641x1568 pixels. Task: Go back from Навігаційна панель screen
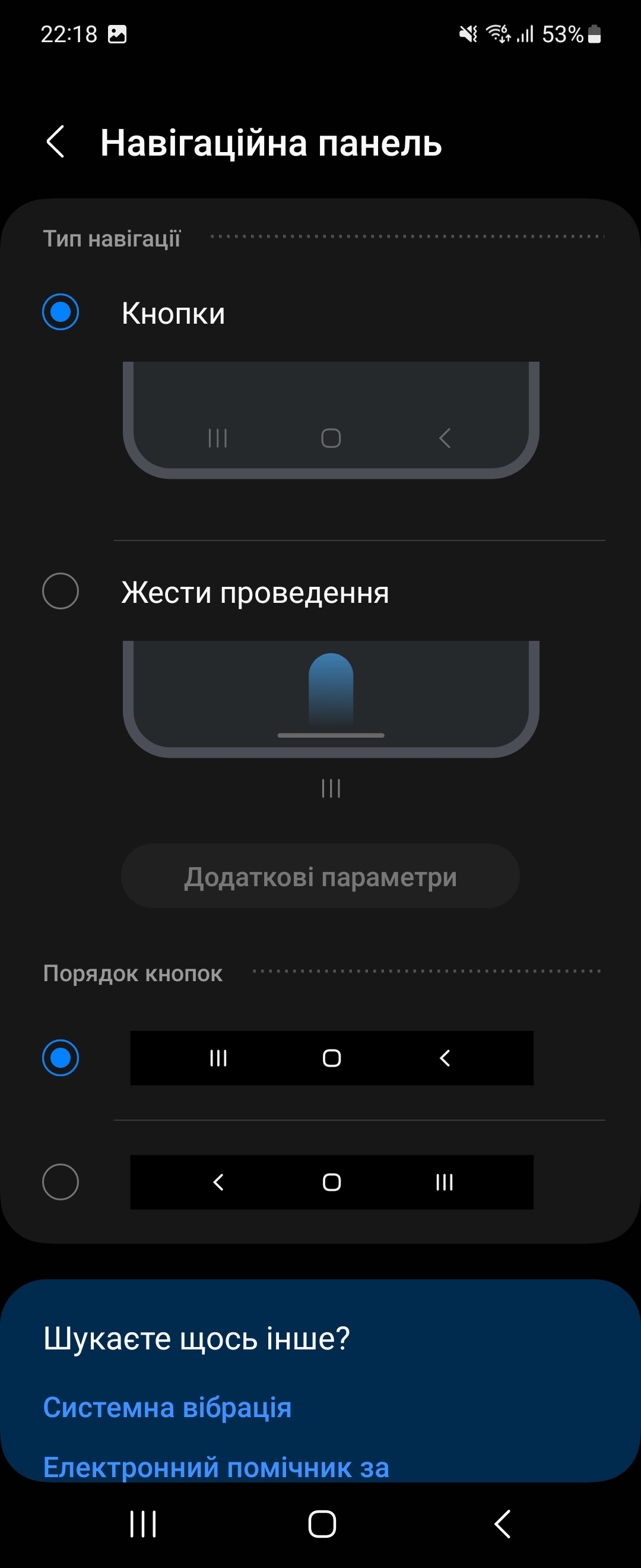pos(55,142)
